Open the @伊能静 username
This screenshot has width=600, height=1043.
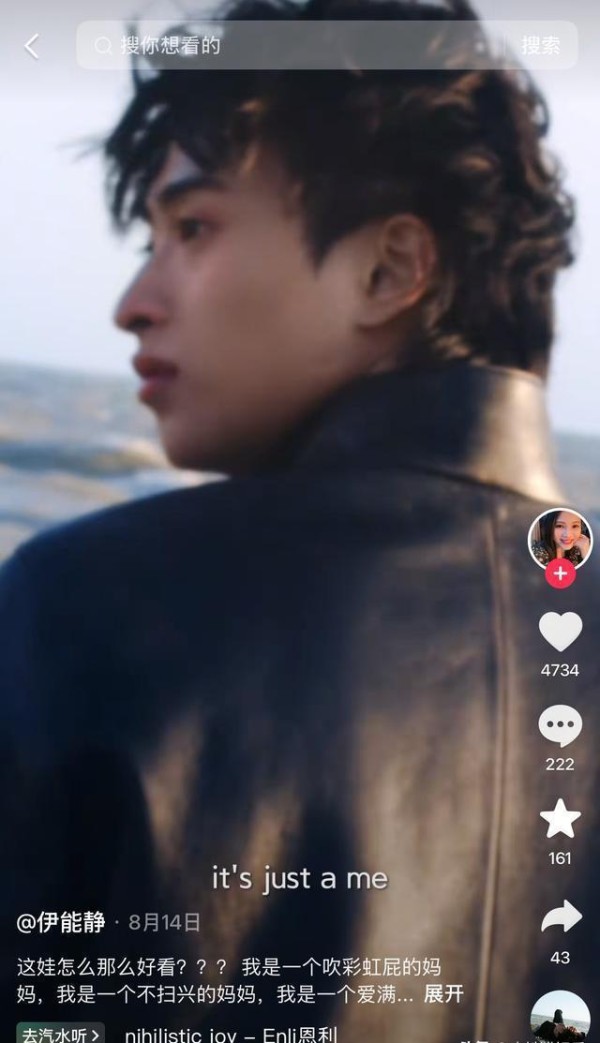(x=62, y=922)
